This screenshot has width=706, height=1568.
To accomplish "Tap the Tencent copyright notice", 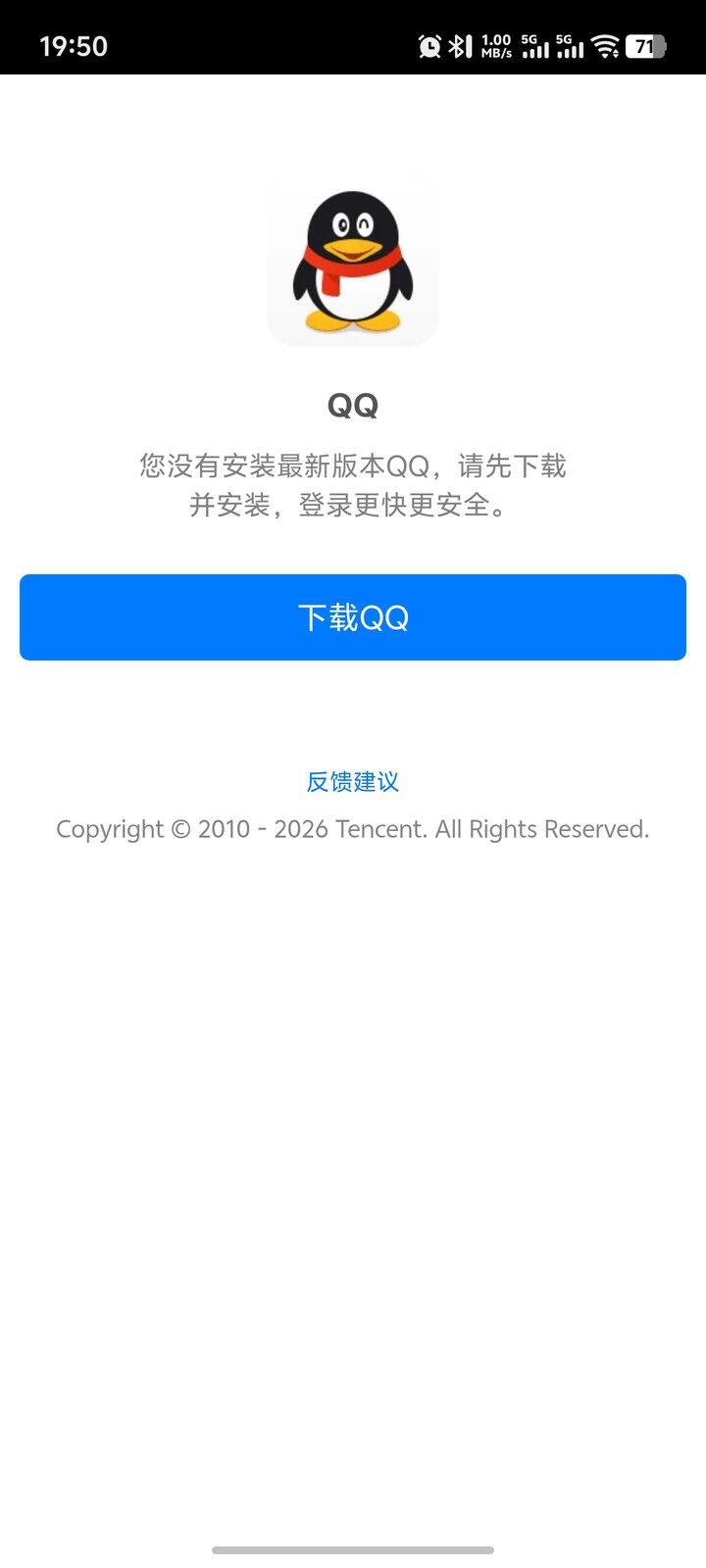I will 352,828.
